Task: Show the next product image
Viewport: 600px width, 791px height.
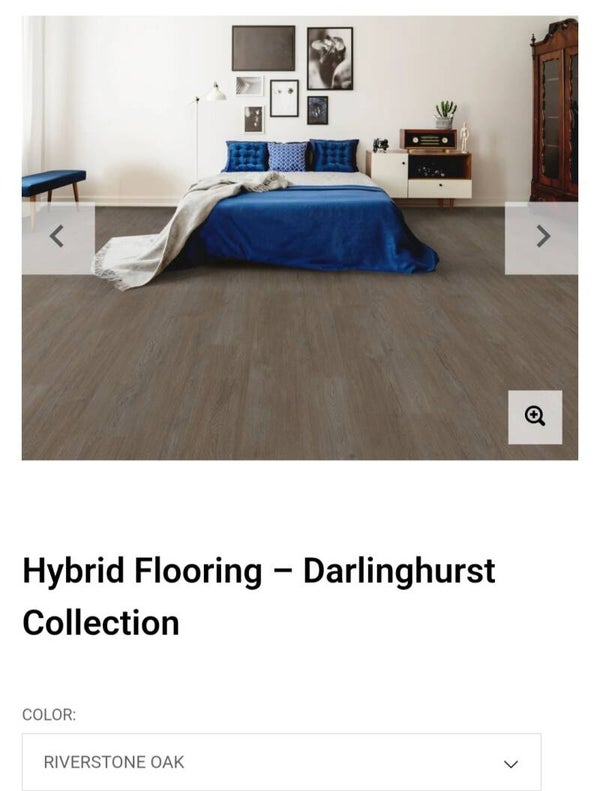Action: 541,238
